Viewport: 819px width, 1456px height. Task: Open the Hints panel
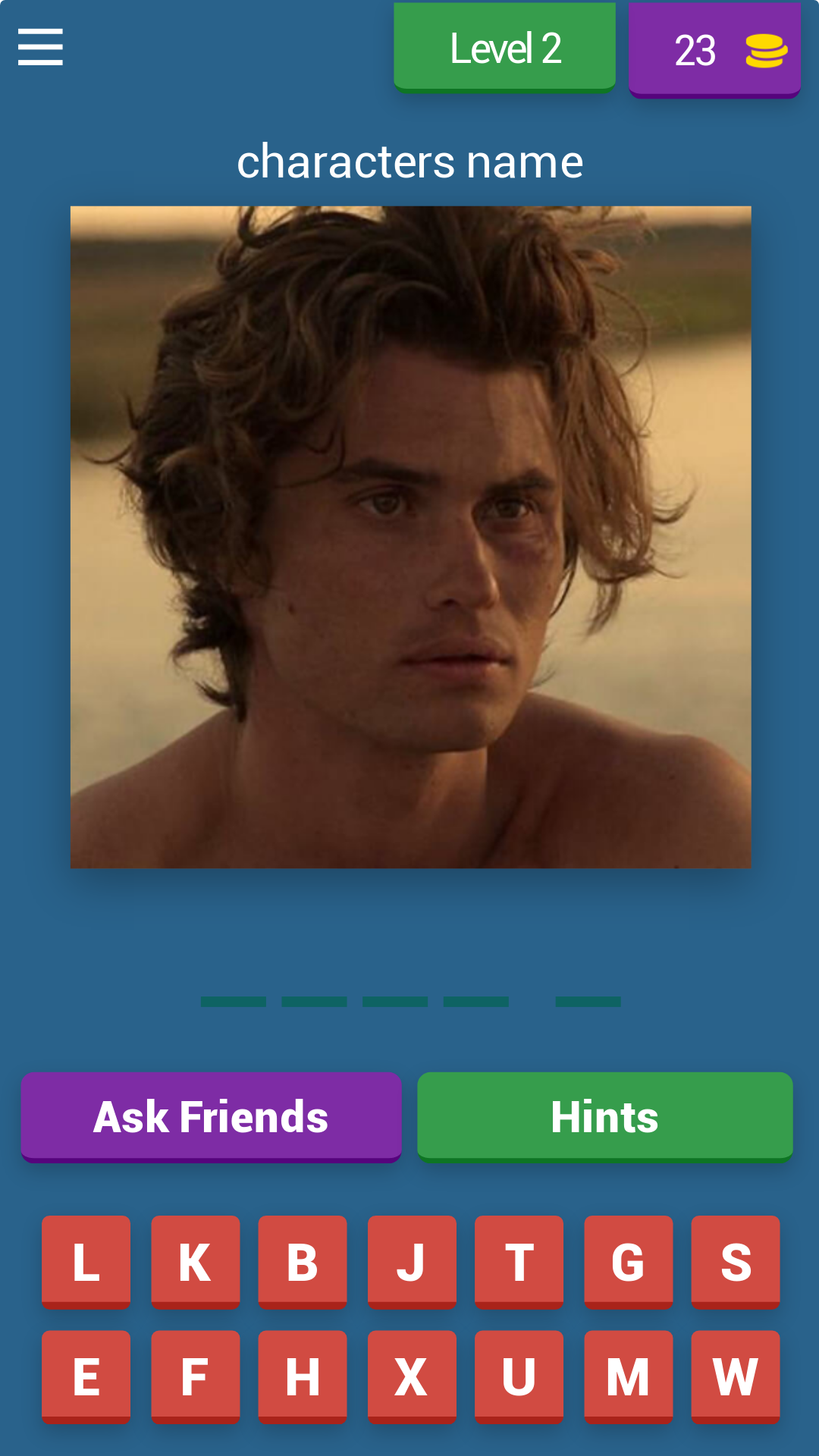click(604, 1115)
